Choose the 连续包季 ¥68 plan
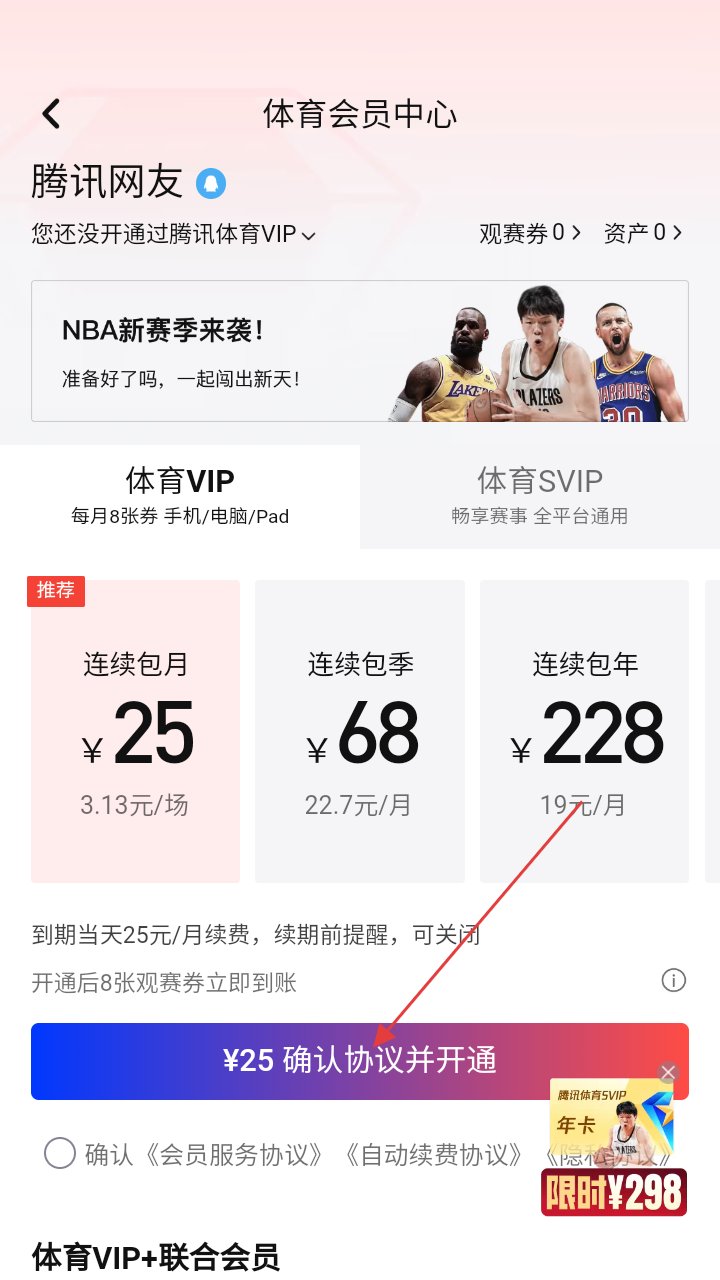 360,731
